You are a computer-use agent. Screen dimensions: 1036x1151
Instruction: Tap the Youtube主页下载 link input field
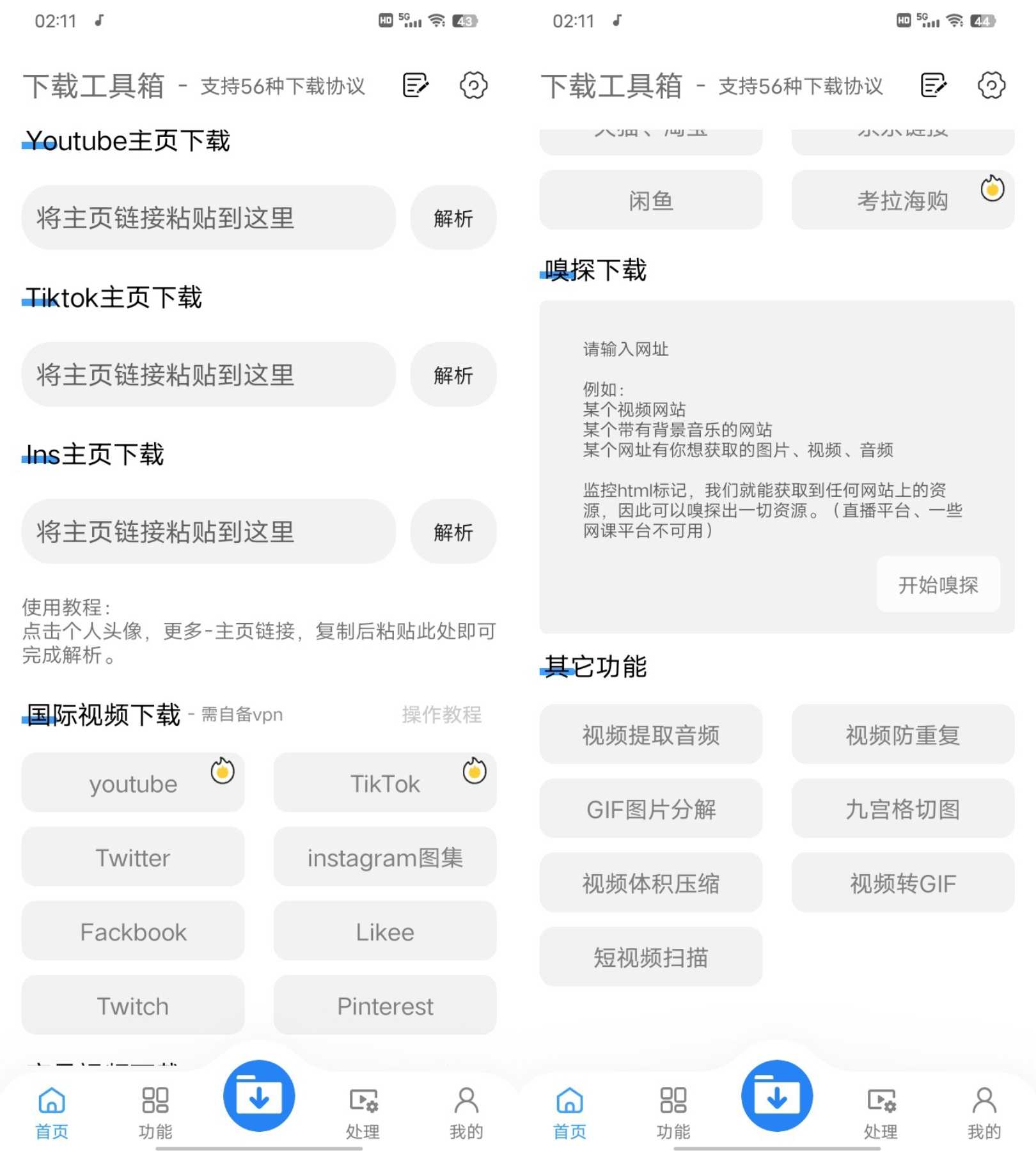208,218
